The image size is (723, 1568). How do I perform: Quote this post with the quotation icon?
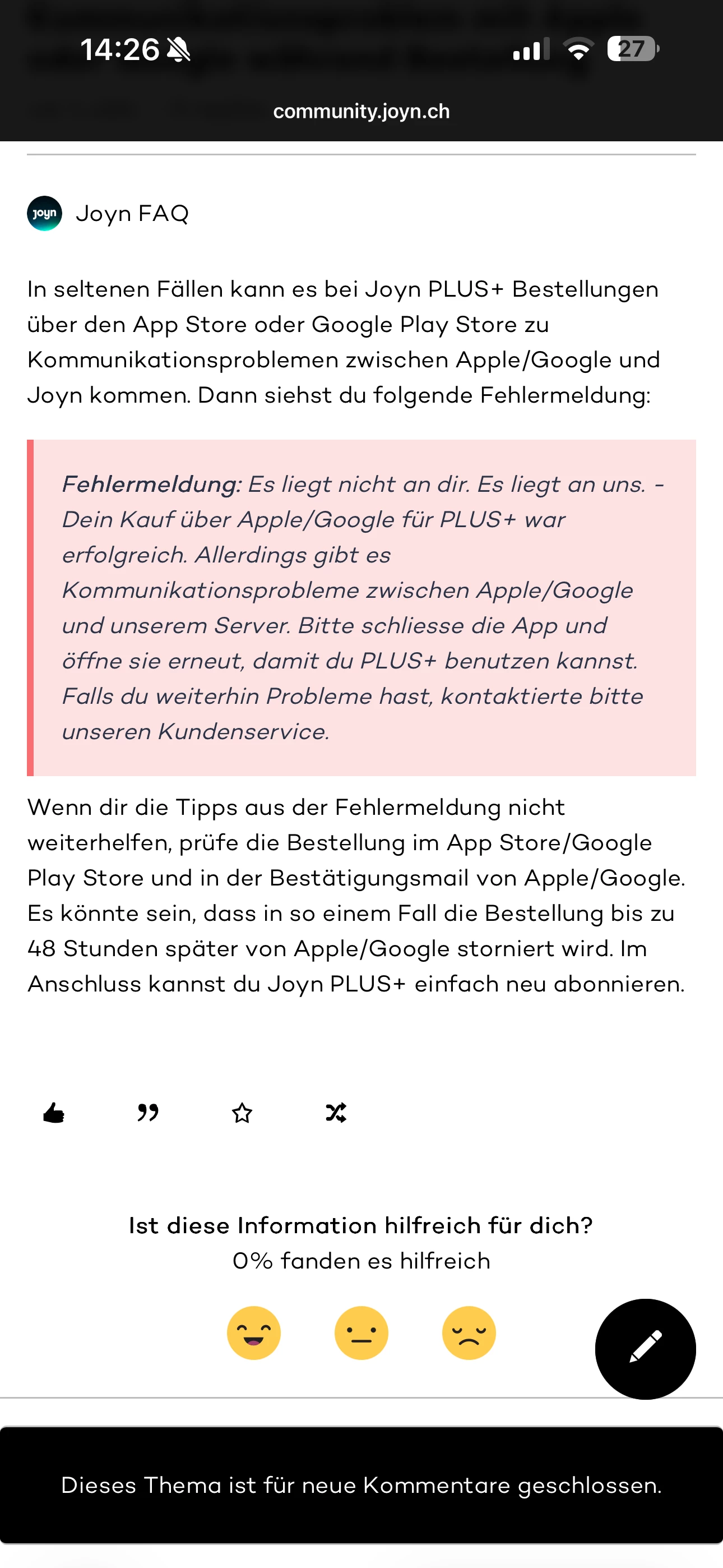[148, 1113]
